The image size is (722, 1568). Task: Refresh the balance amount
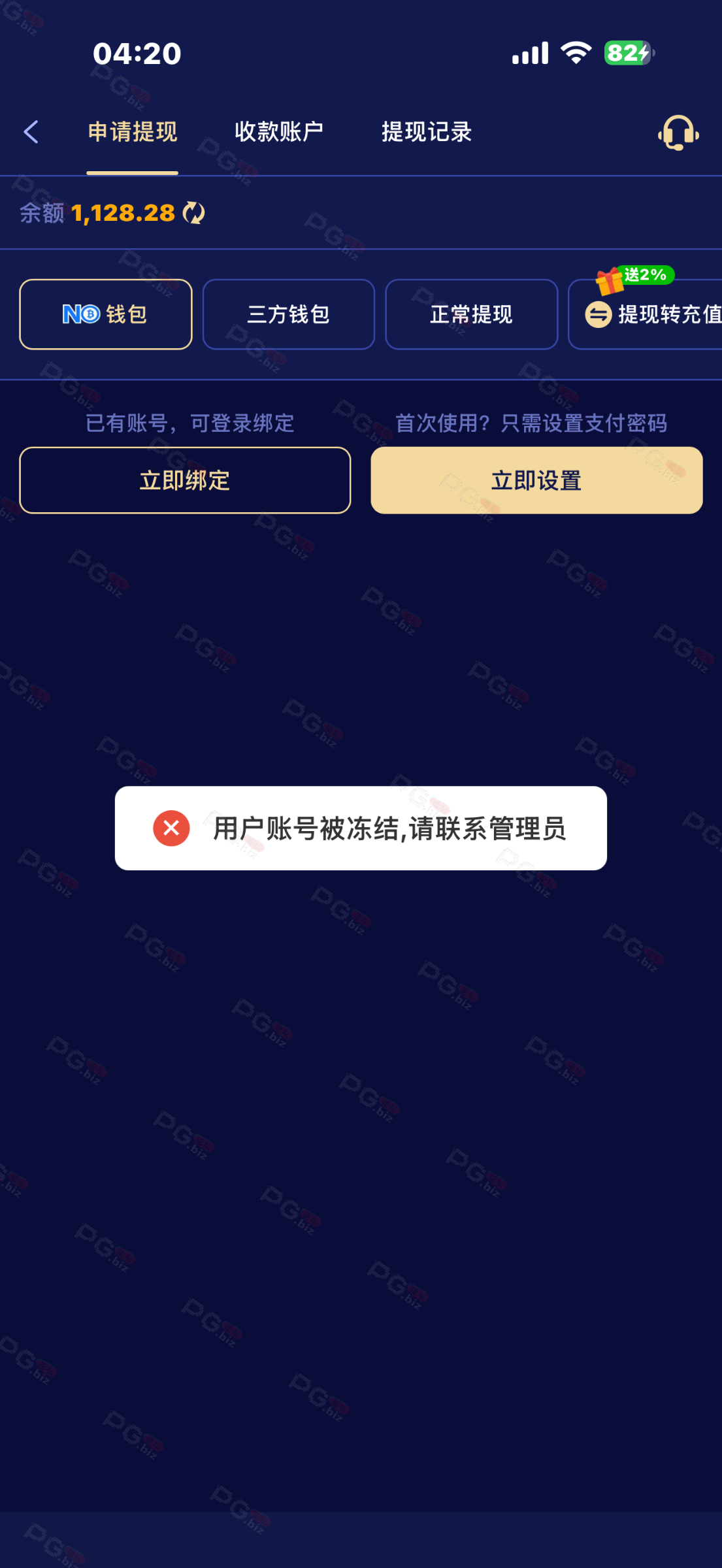[194, 213]
